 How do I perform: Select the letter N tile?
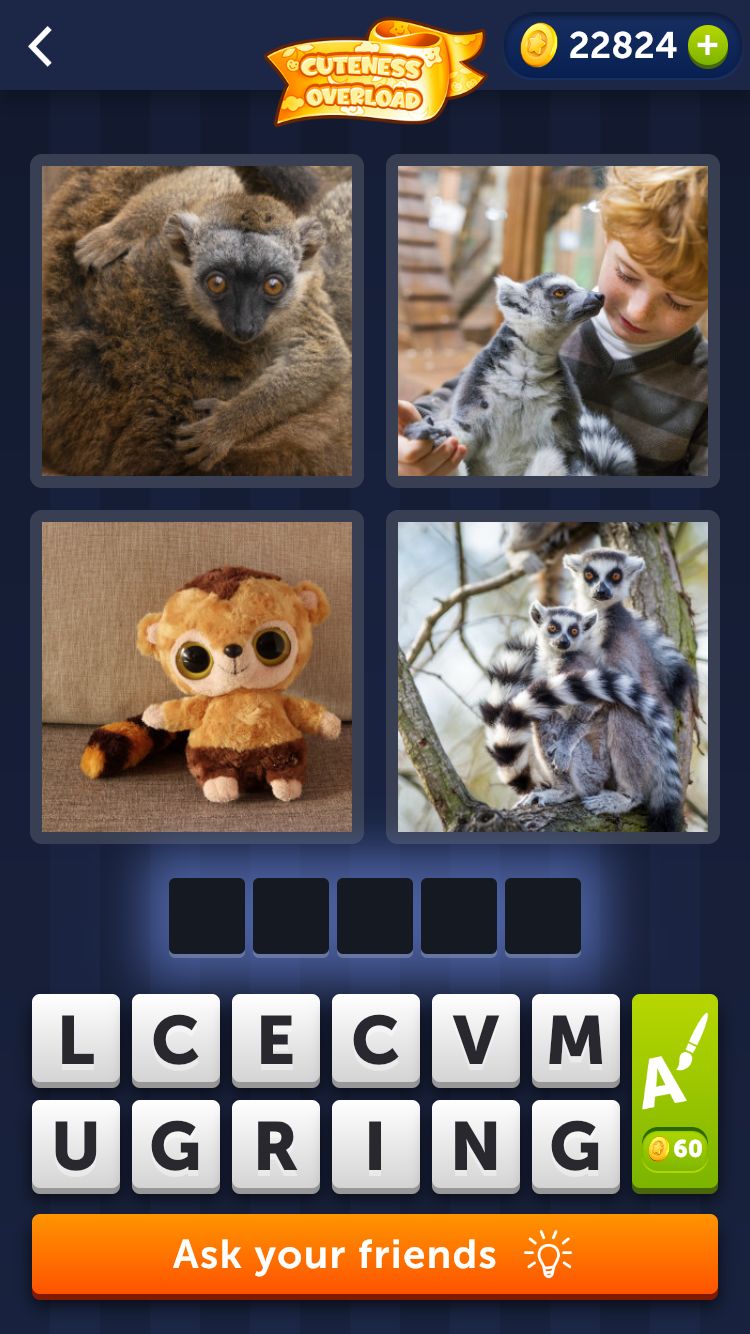pos(476,1146)
